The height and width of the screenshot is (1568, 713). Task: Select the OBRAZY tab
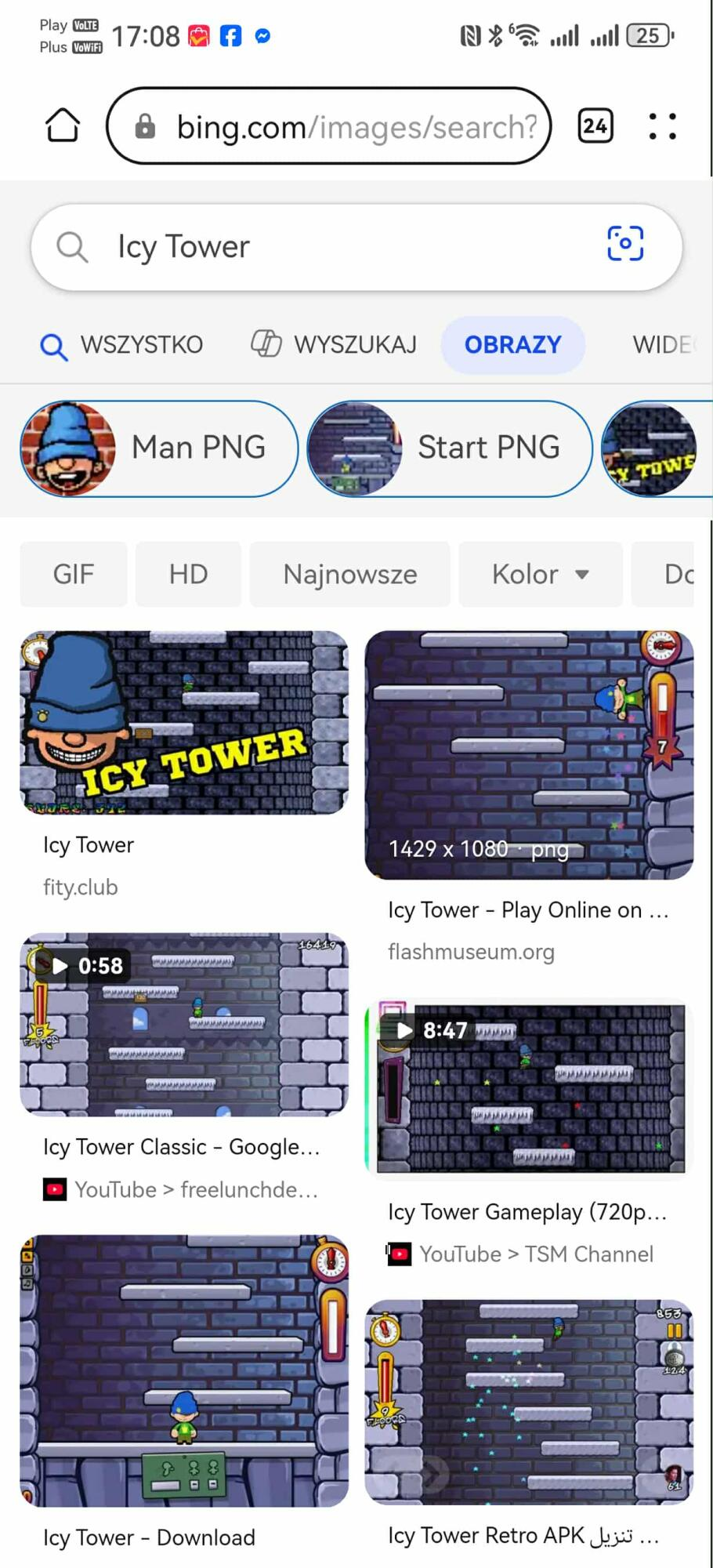coord(512,345)
